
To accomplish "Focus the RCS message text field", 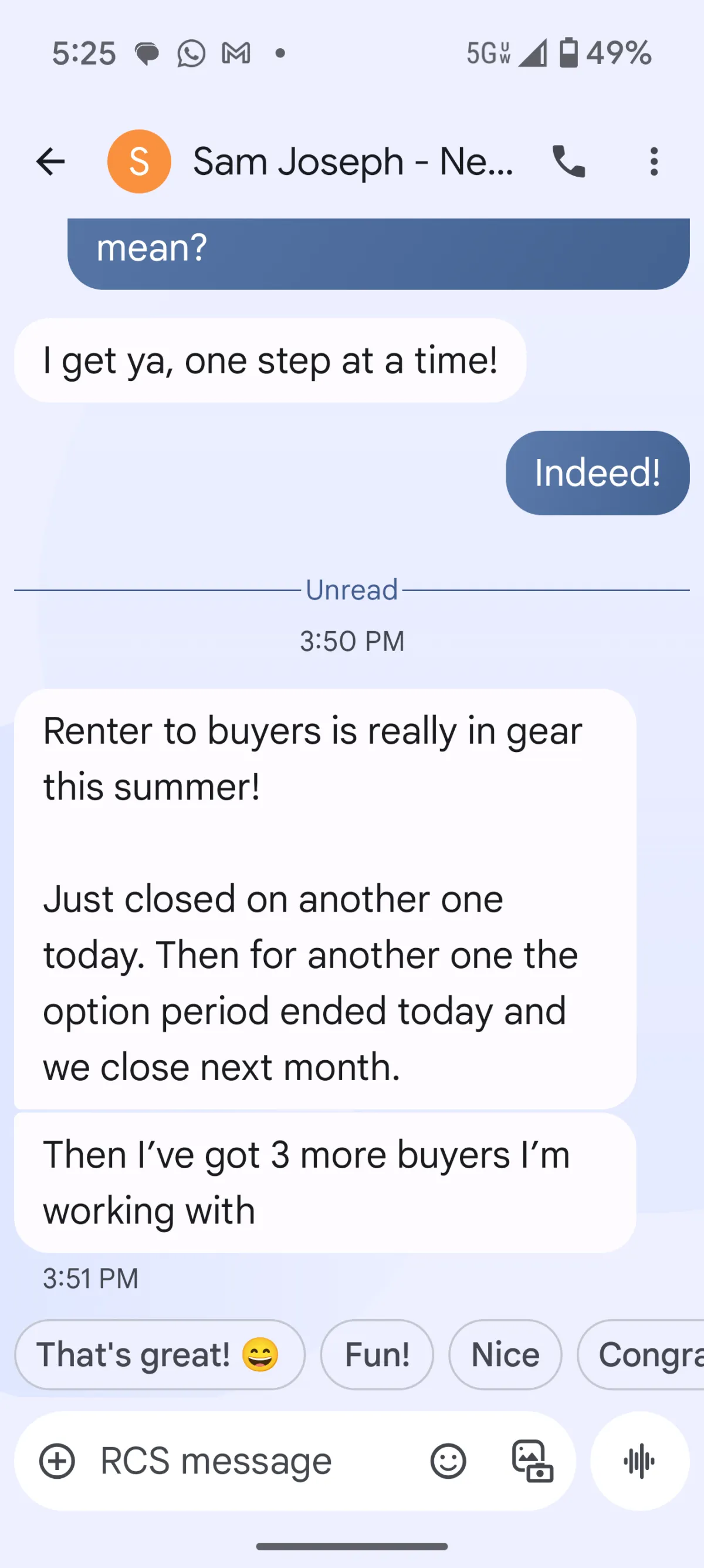I will point(256,1461).
